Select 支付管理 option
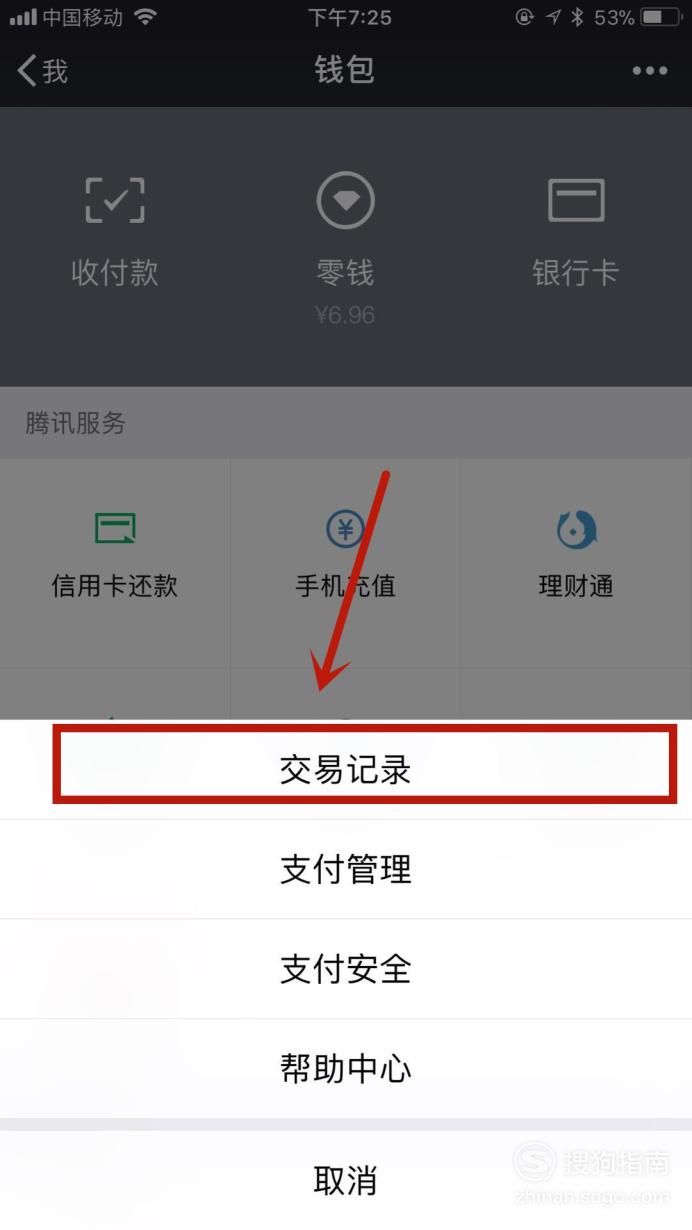This screenshot has width=692, height=1230. 346,869
